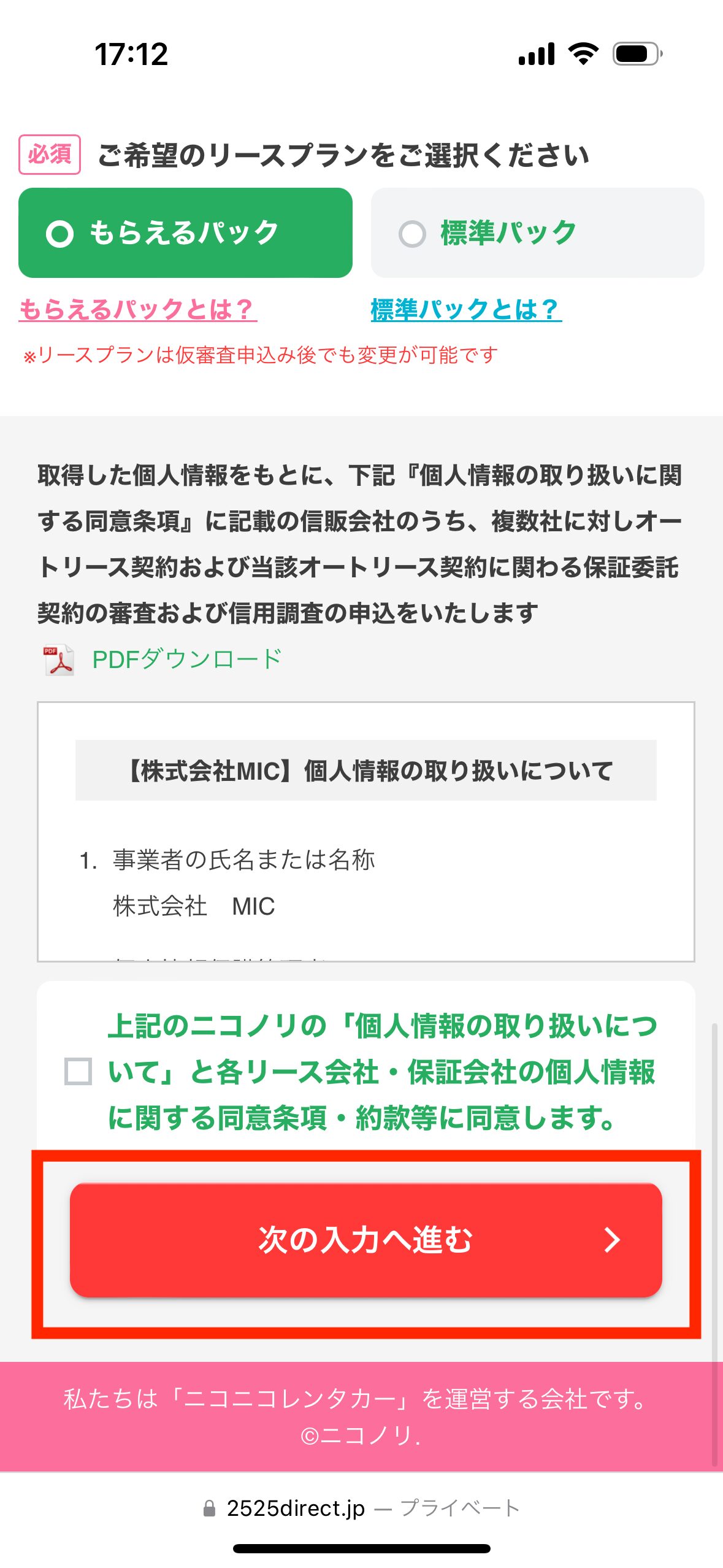Screen dimensions: 723x1568
Task: Select the もらえるパック lease plan
Action: click(185, 233)
